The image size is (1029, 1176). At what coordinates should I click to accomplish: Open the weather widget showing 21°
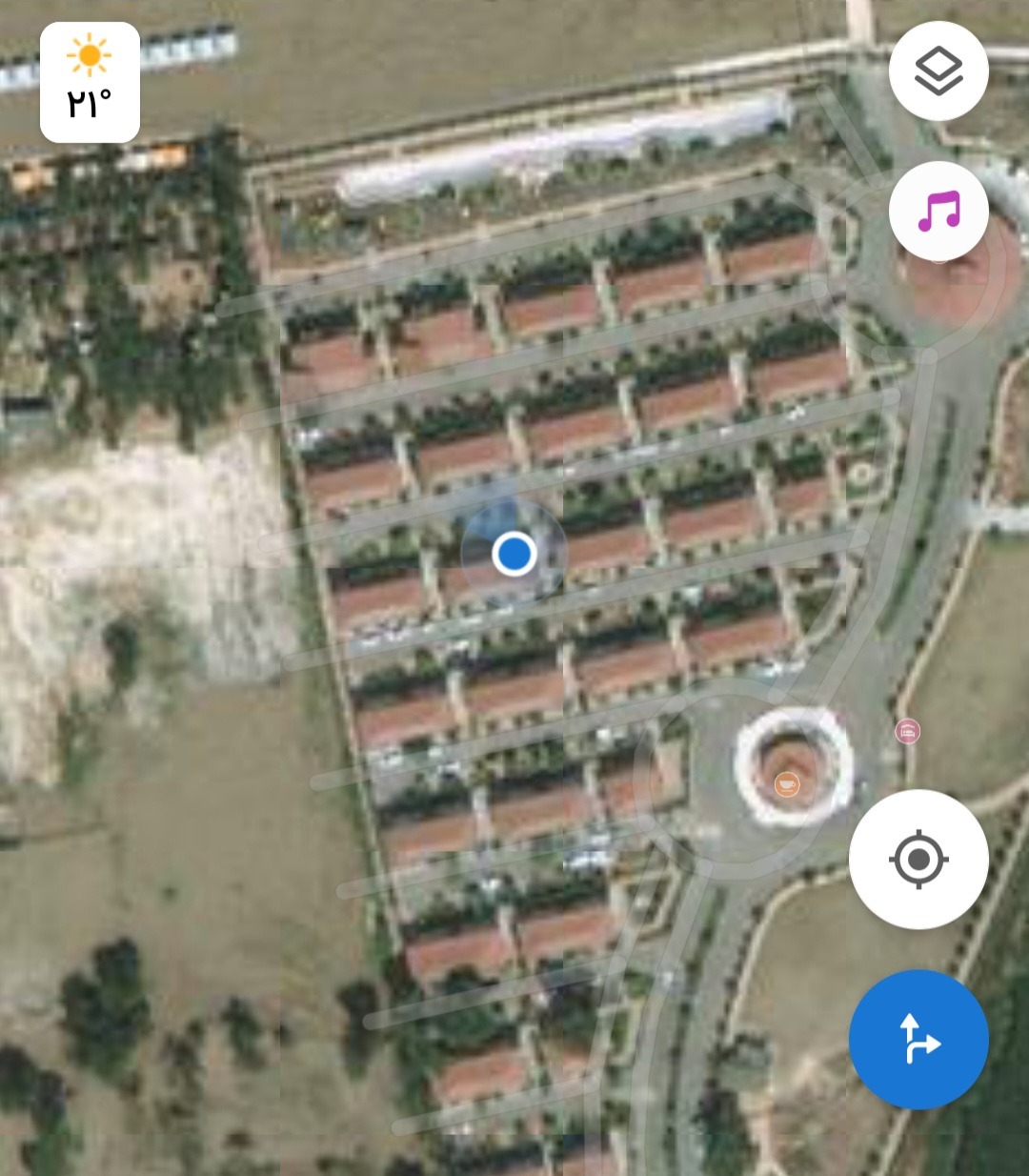tap(90, 82)
